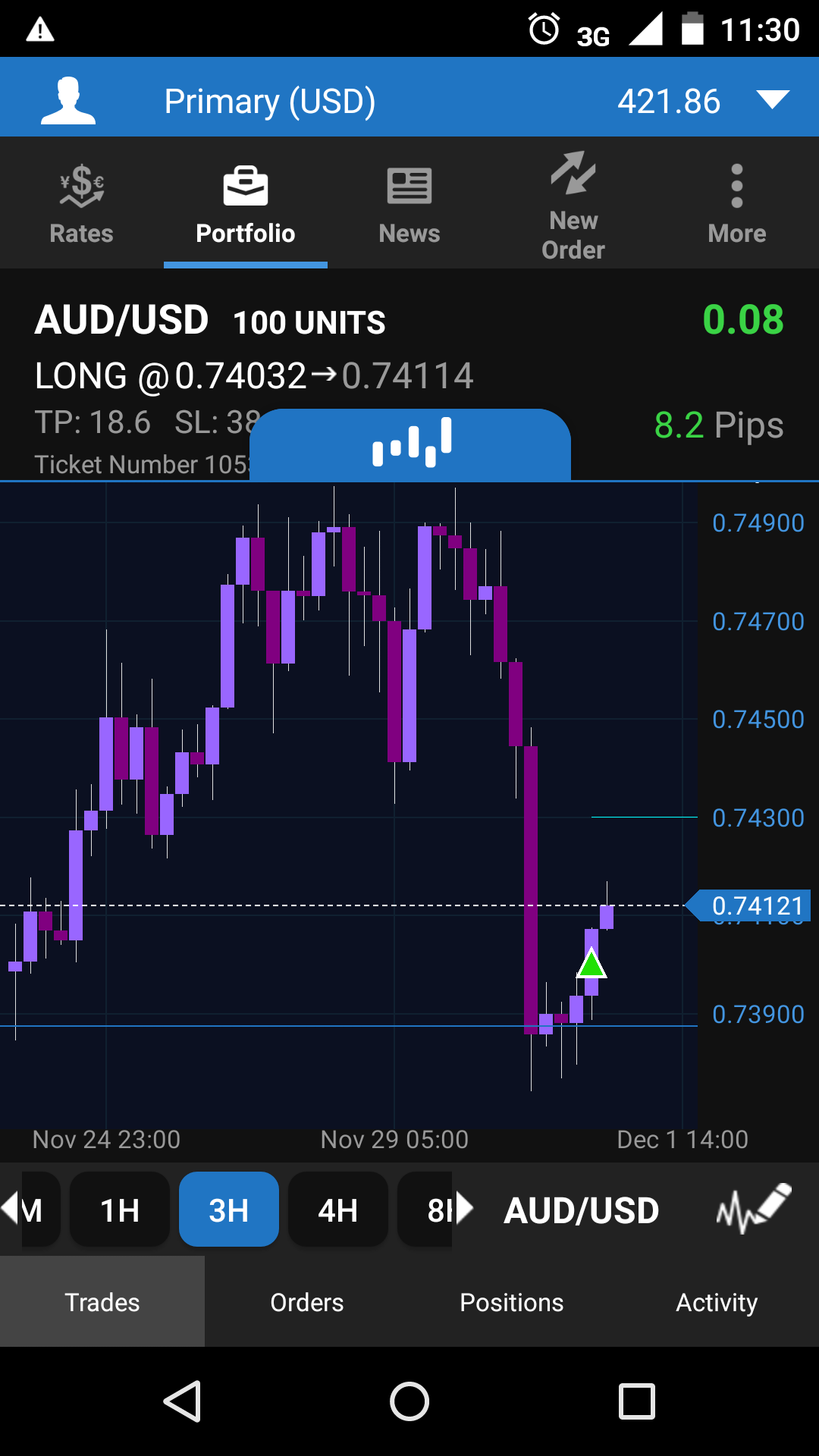819x1456 pixels.
Task: Show more timeframes with right arrow
Action: 463,1208
